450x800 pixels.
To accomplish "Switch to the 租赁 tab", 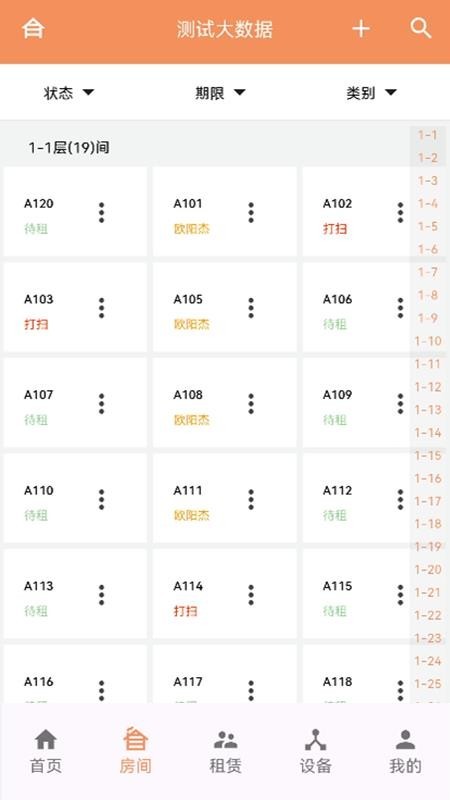I will tap(225, 751).
